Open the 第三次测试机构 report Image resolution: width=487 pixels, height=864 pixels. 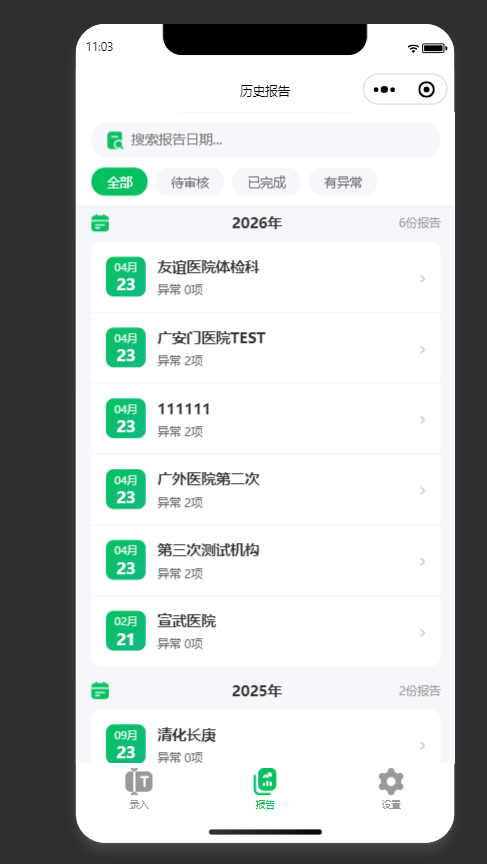click(x=266, y=560)
